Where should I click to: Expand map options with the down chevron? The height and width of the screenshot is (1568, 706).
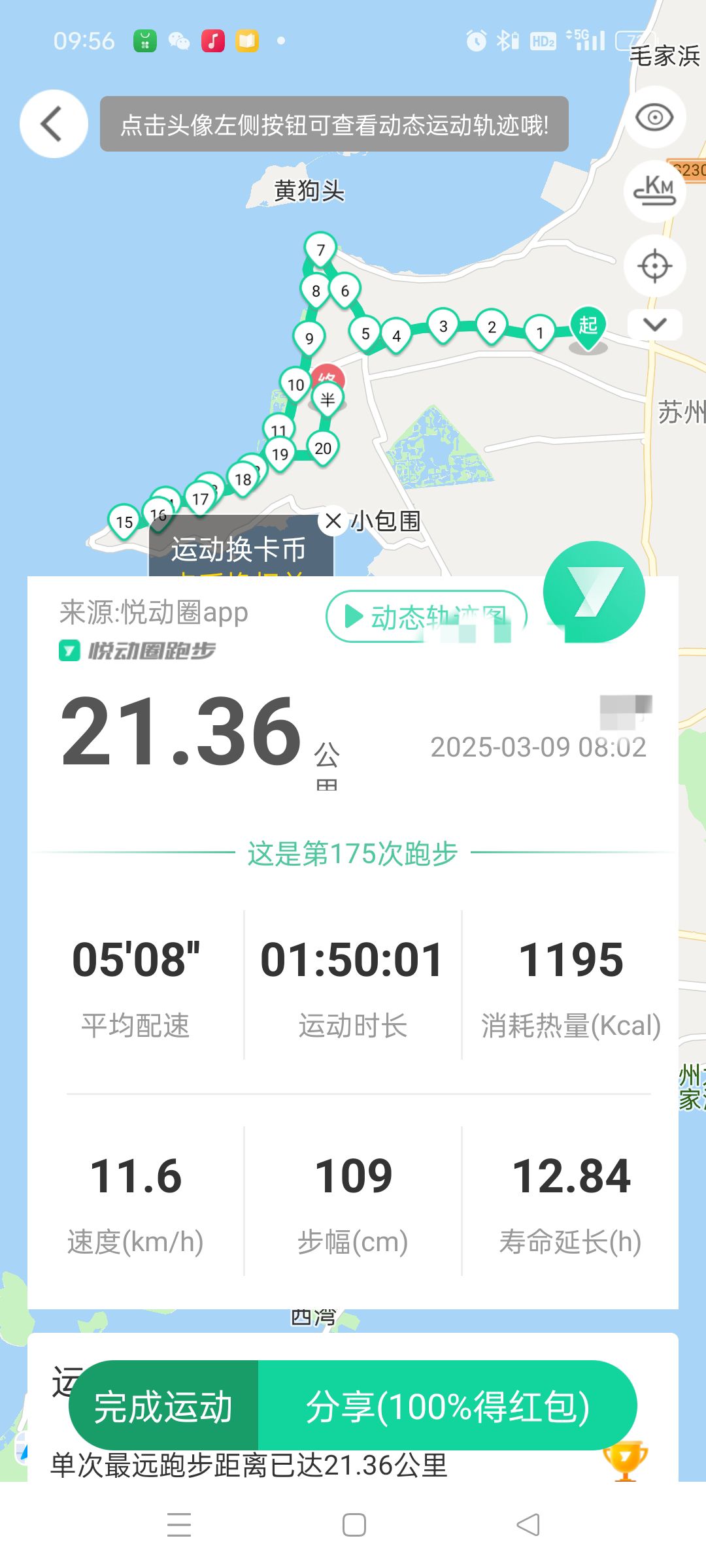click(x=654, y=324)
